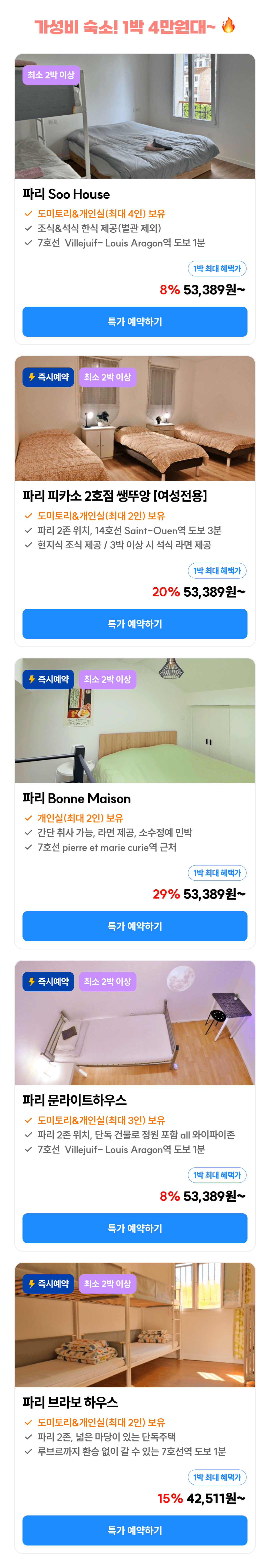Book 파리 피카소 2호점 쌩뚜앙 special deal

coord(134,623)
